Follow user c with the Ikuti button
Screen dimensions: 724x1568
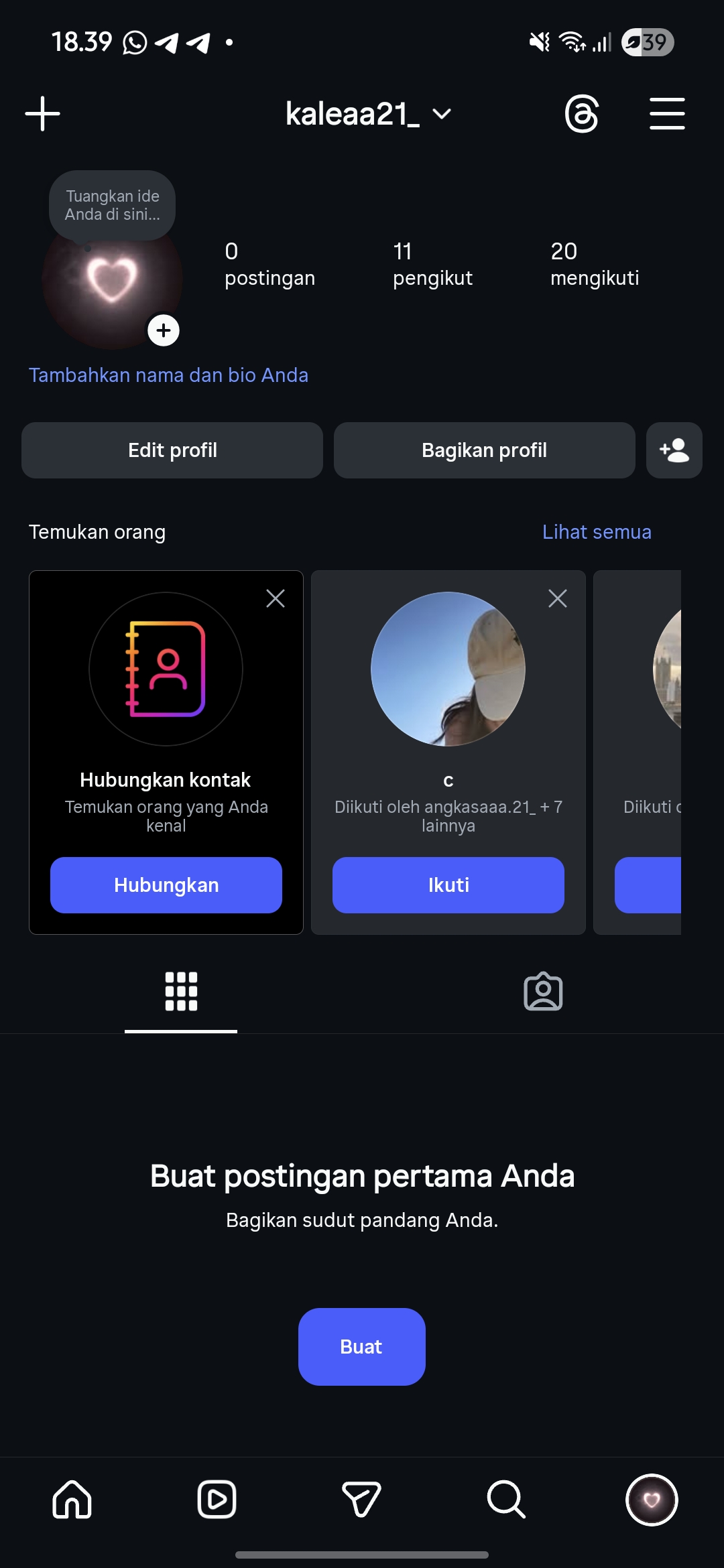coord(448,885)
